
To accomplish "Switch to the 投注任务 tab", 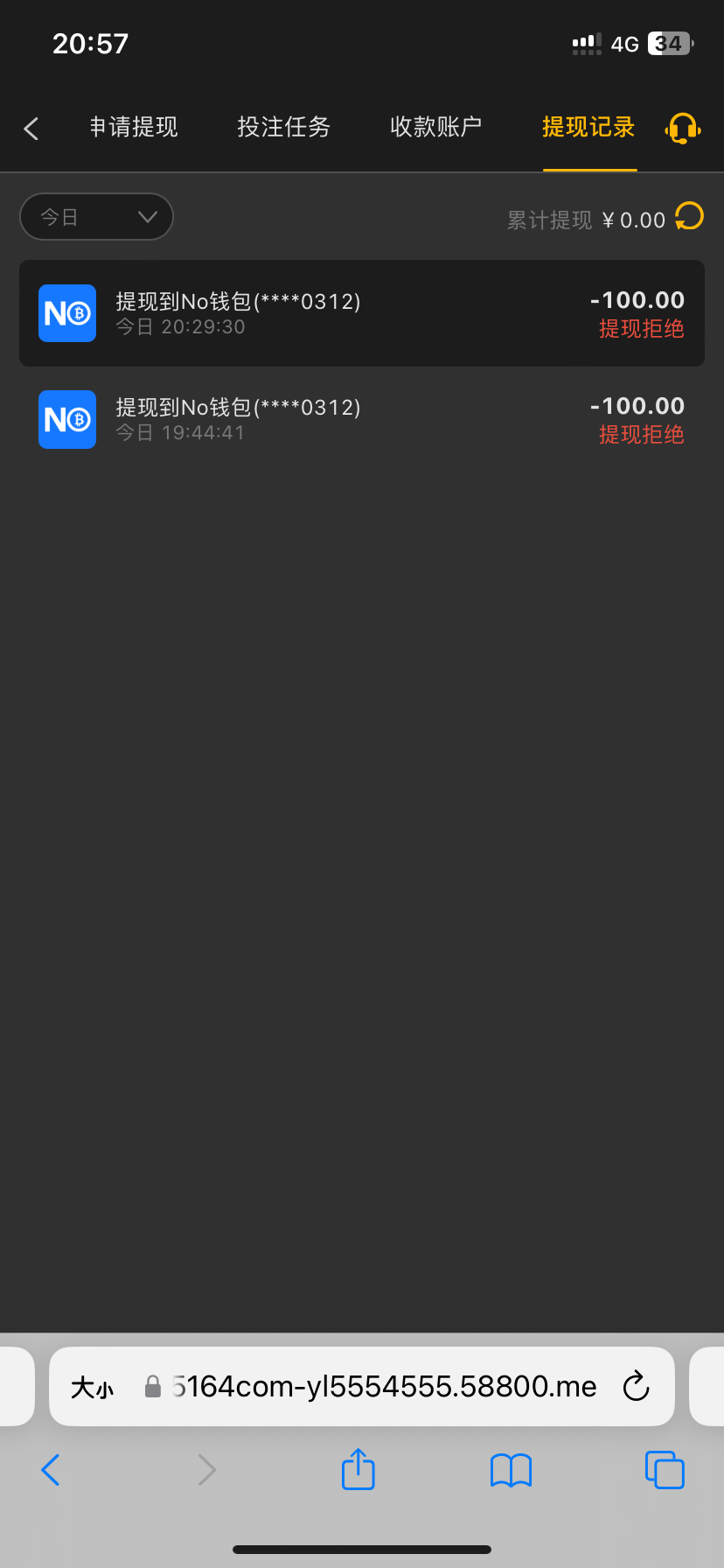I will pyautogui.click(x=283, y=127).
